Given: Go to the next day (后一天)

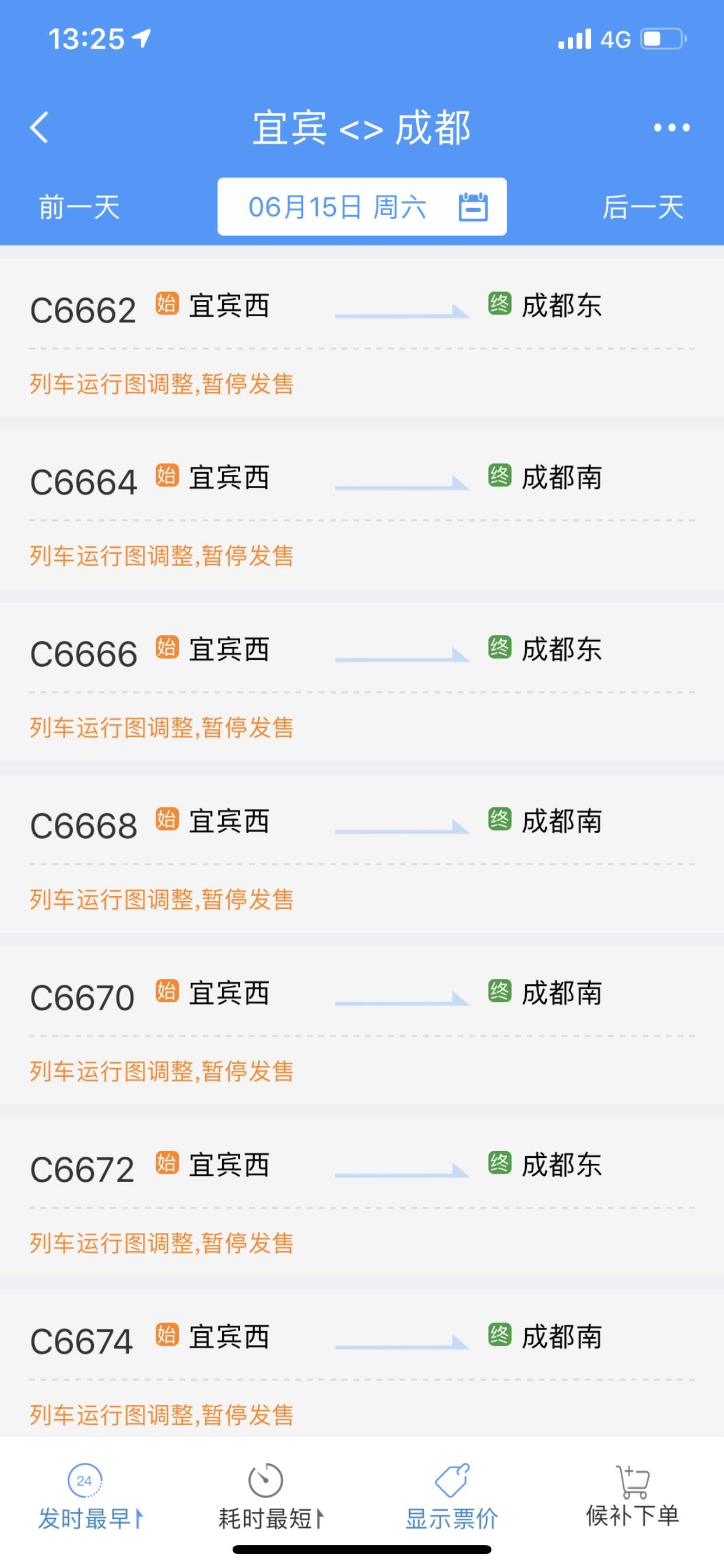Looking at the screenshot, I should click(x=643, y=207).
